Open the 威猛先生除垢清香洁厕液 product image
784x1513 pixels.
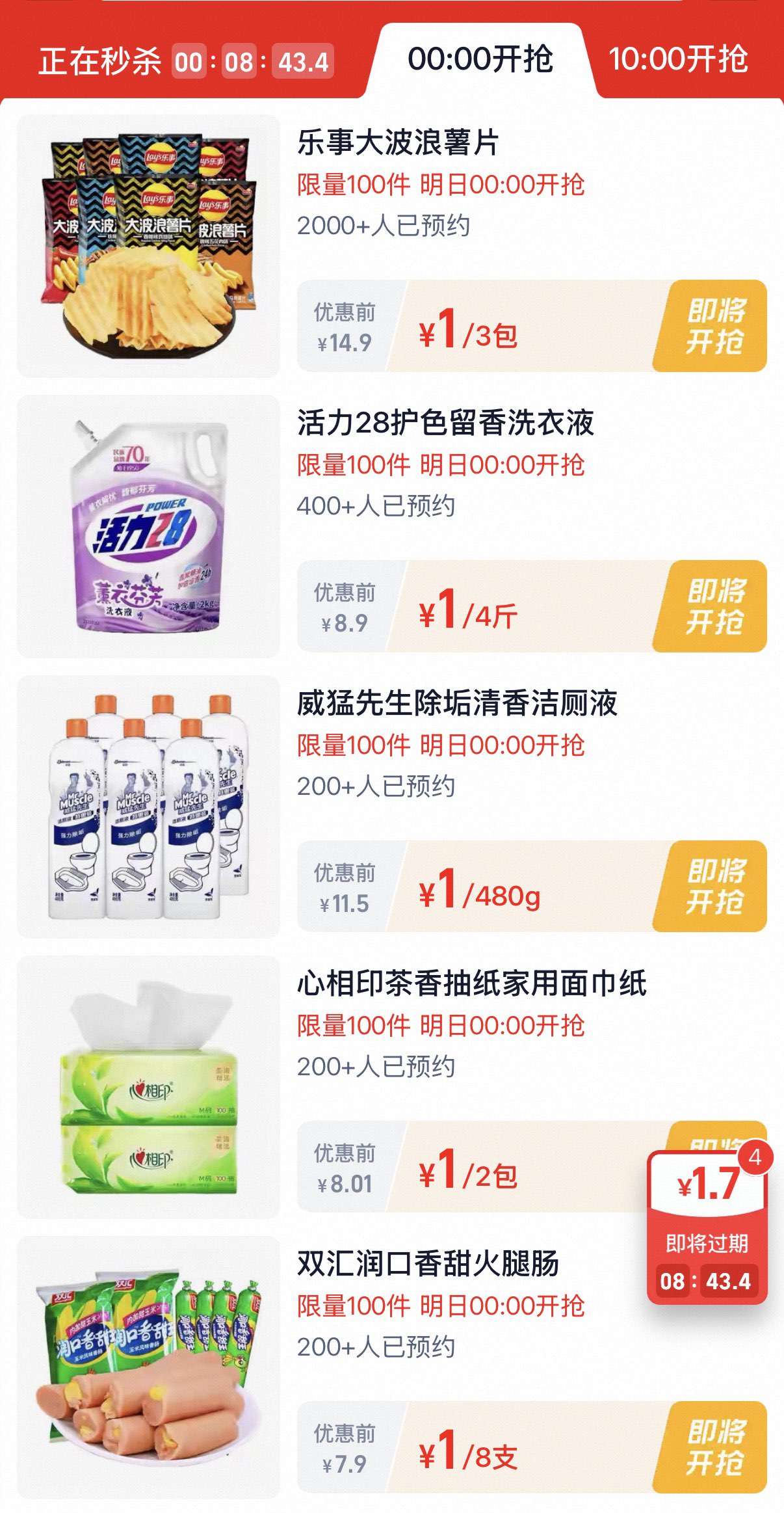tap(148, 807)
